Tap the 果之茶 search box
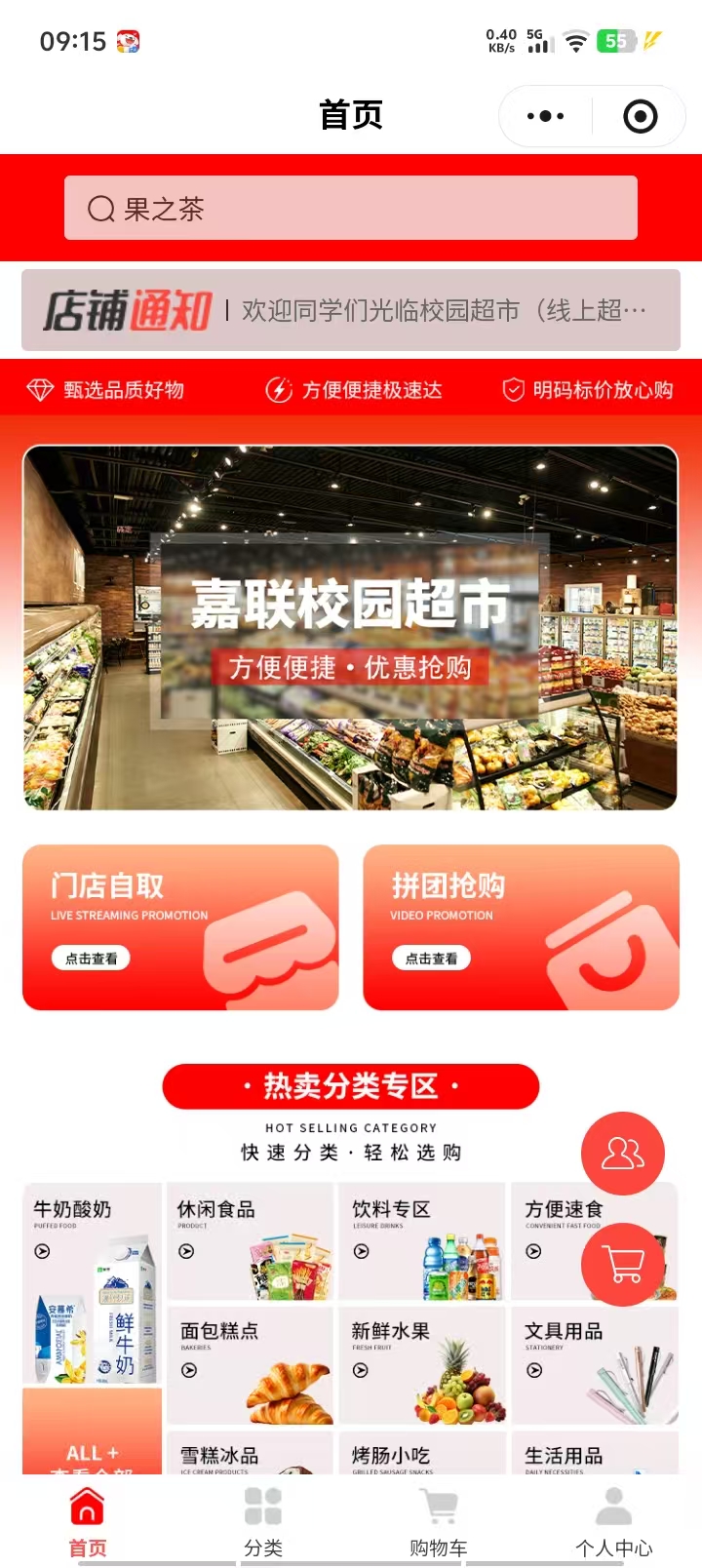The image size is (702, 1568). point(351,208)
